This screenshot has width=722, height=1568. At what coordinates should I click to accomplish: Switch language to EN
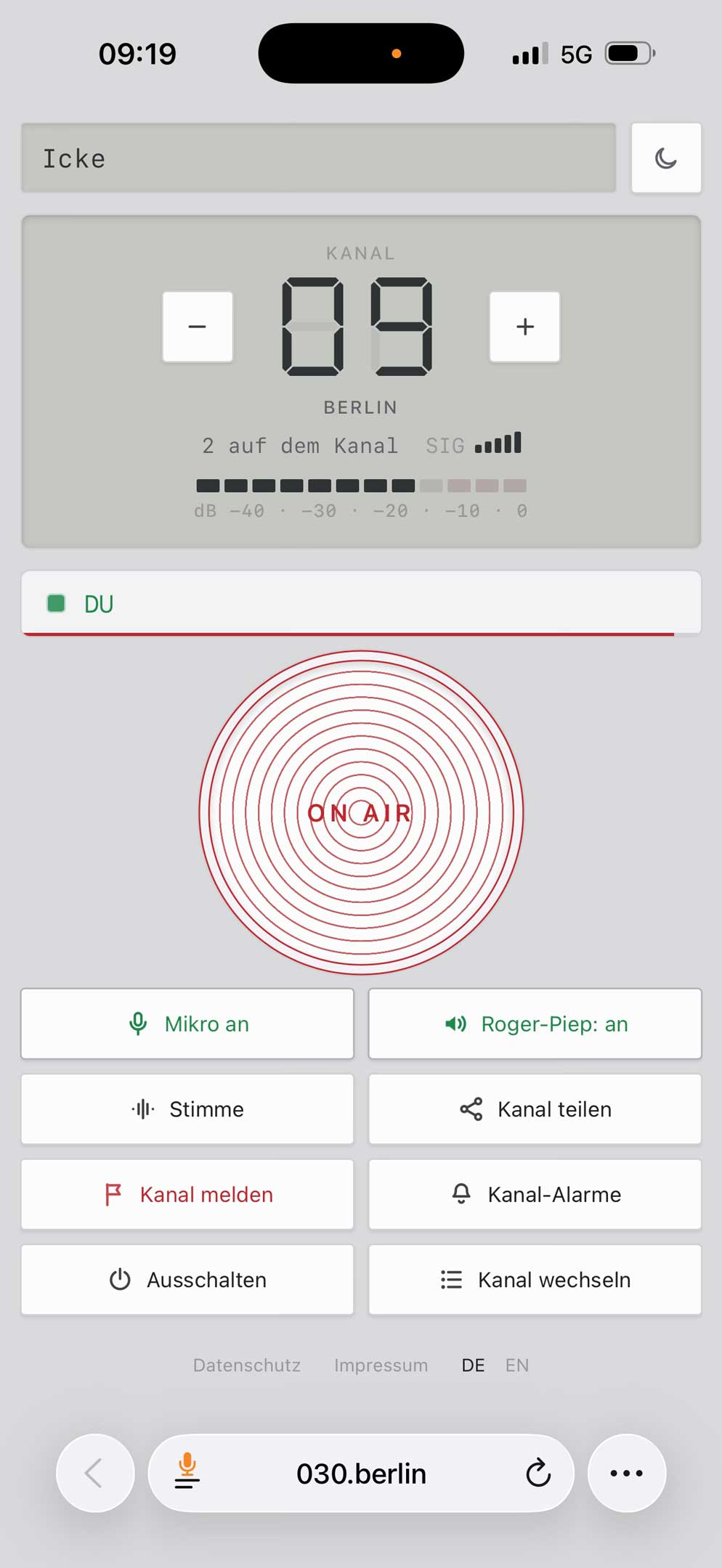[x=517, y=1365]
